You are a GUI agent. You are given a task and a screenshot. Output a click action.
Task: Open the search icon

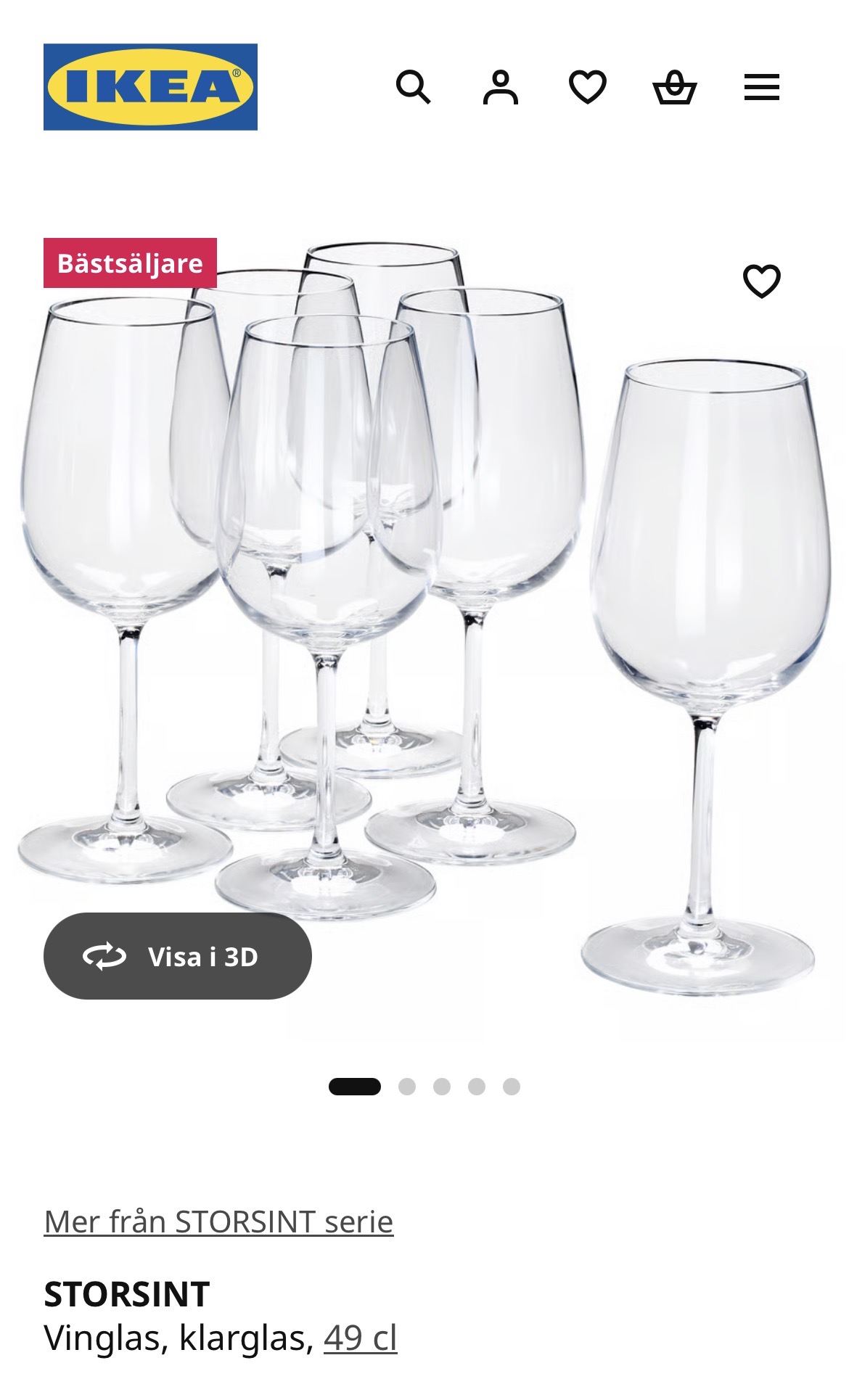tap(414, 88)
